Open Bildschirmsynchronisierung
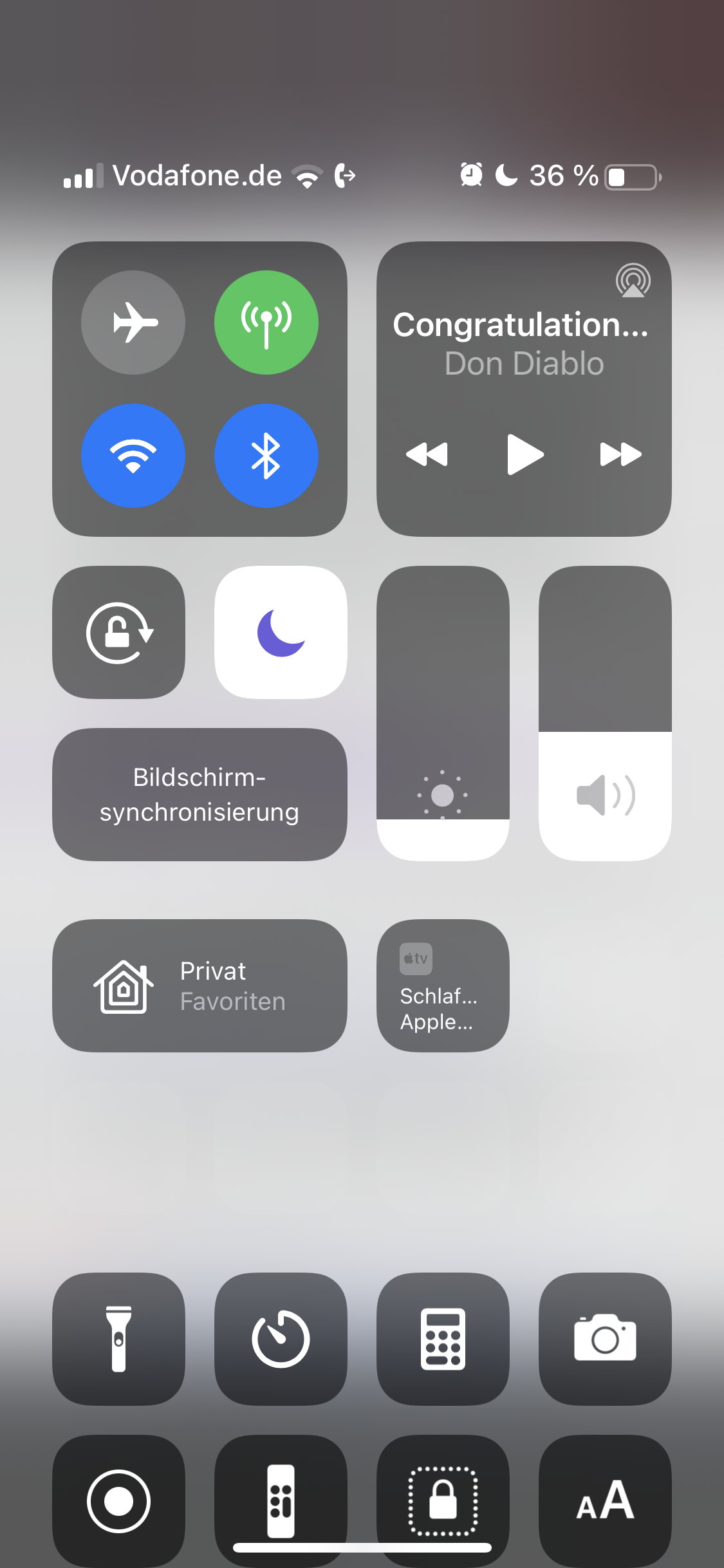 pos(200,795)
